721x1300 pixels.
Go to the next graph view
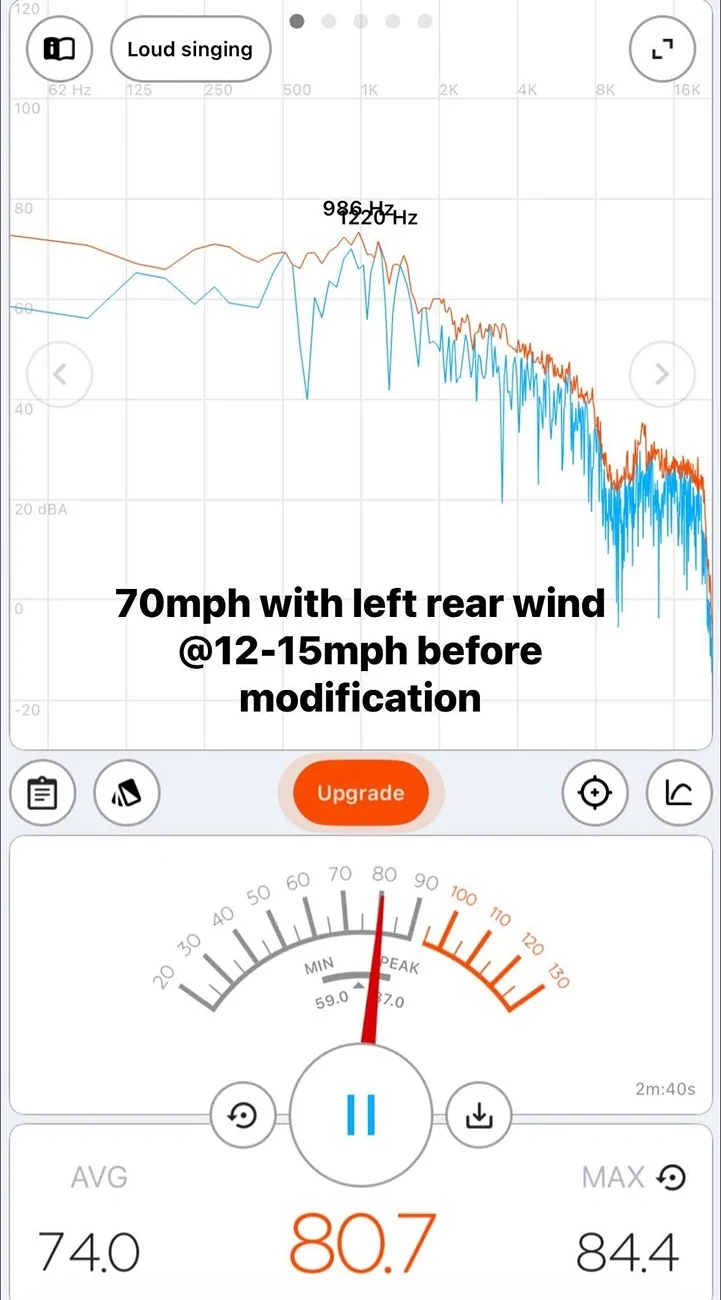pos(662,375)
